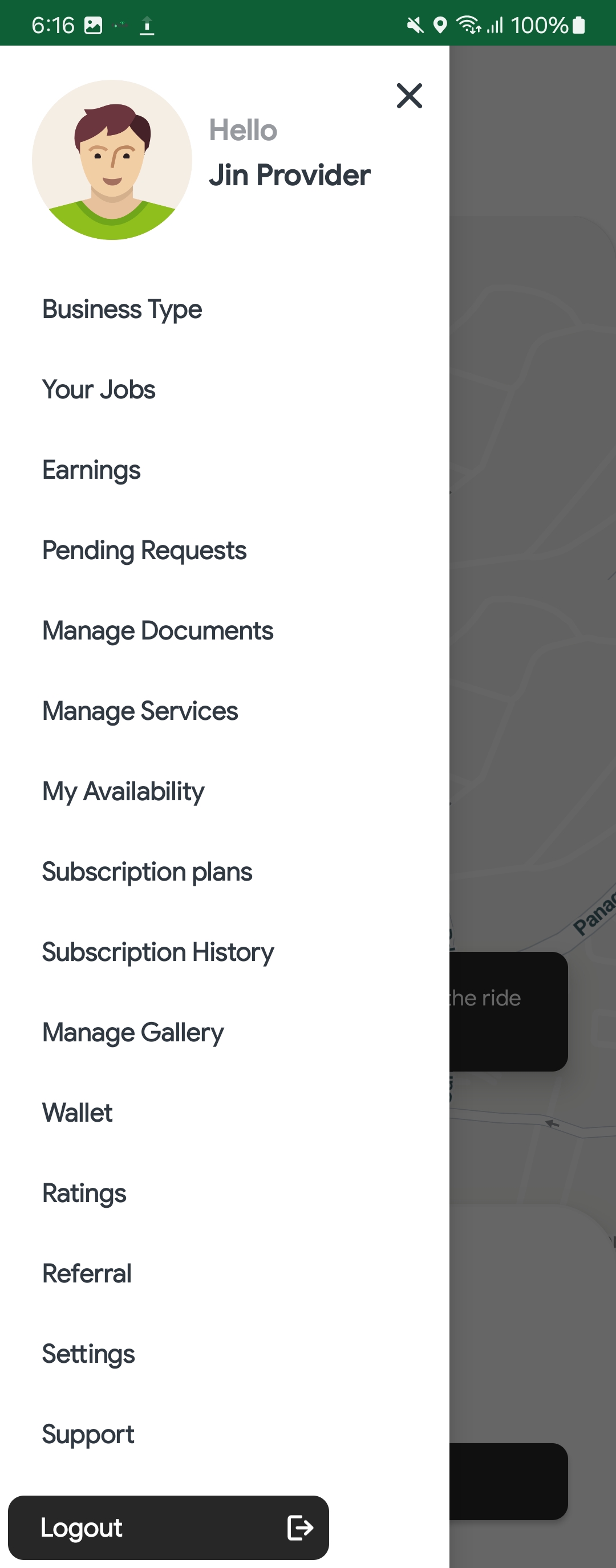Go to Your Jobs
This screenshot has height=1568, width=616.
(99, 389)
